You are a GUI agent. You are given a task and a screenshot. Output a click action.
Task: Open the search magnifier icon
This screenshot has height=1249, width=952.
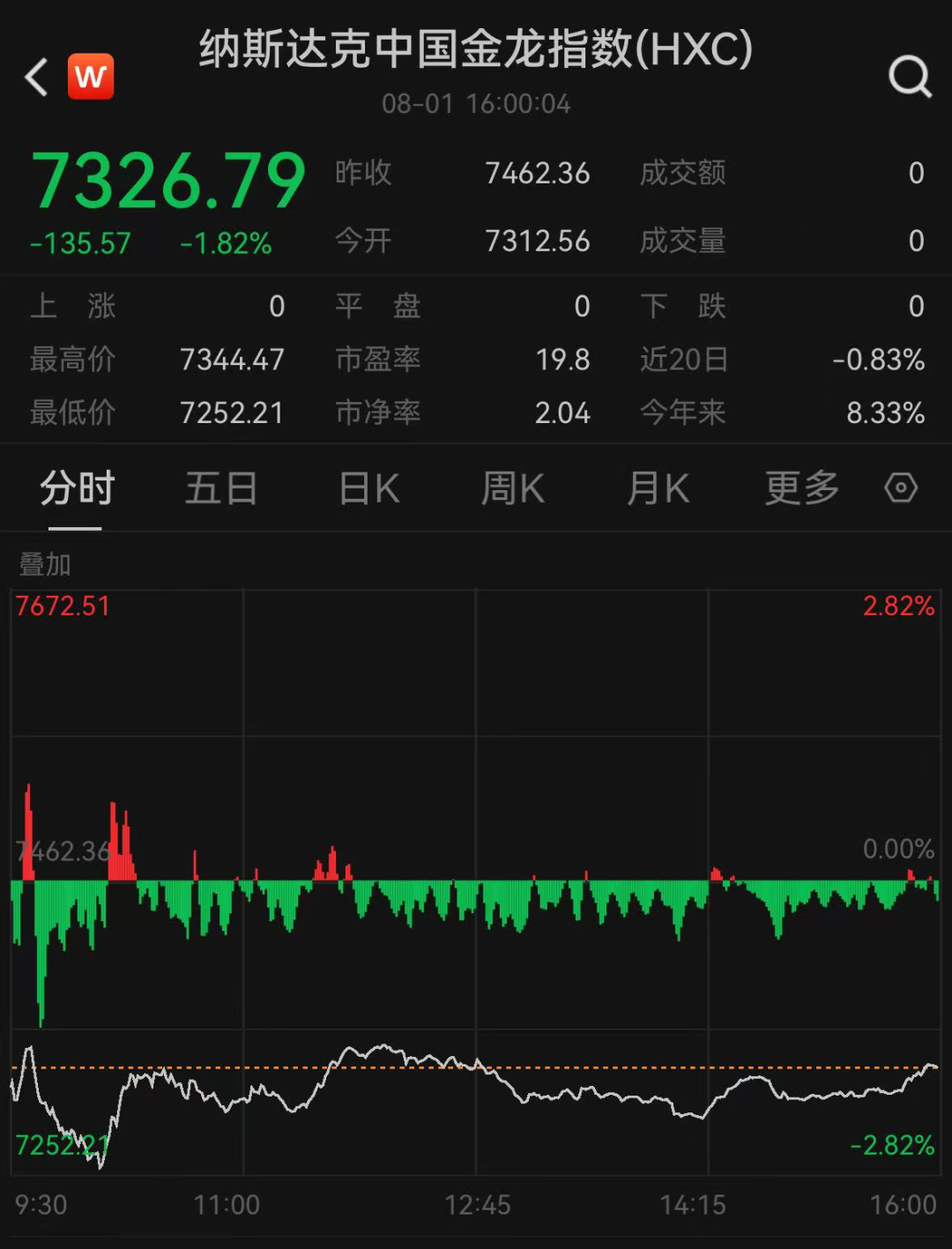pyautogui.click(x=910, y=77)
